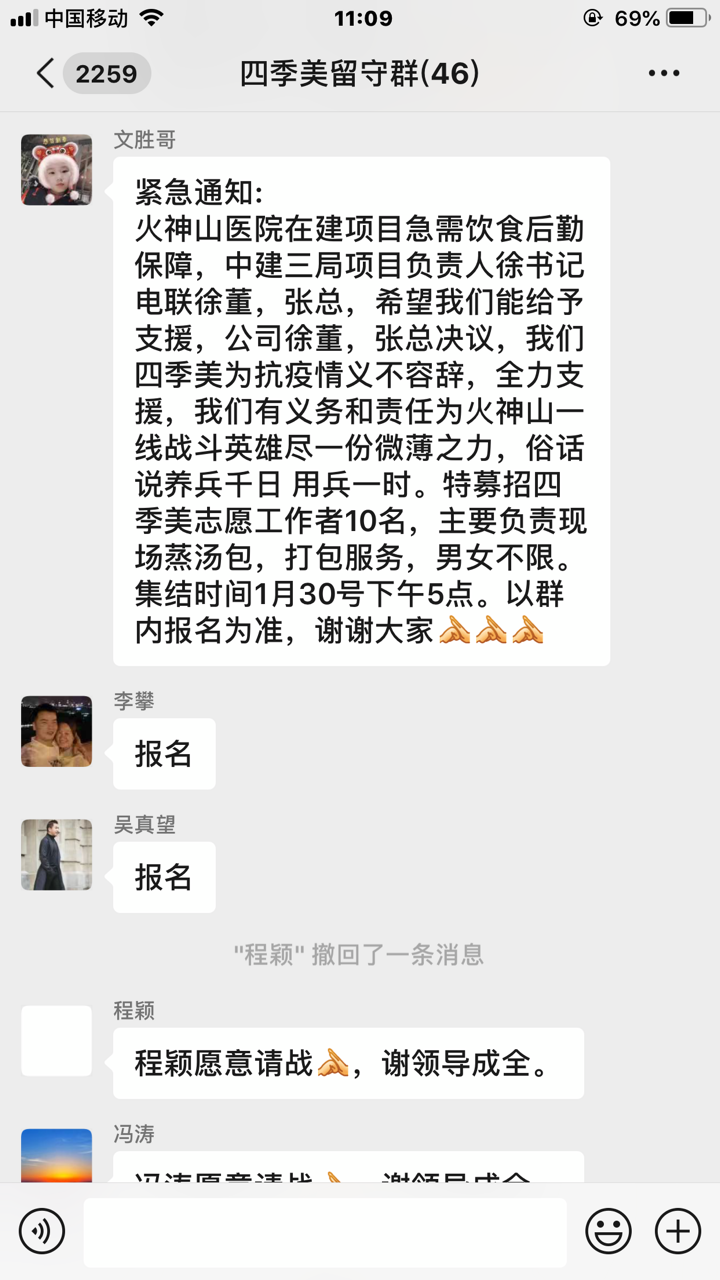The height and width of the screenshot is (1280, 720).
Task: Open the plus attachment menu
Action: [x=677, y=1231]
